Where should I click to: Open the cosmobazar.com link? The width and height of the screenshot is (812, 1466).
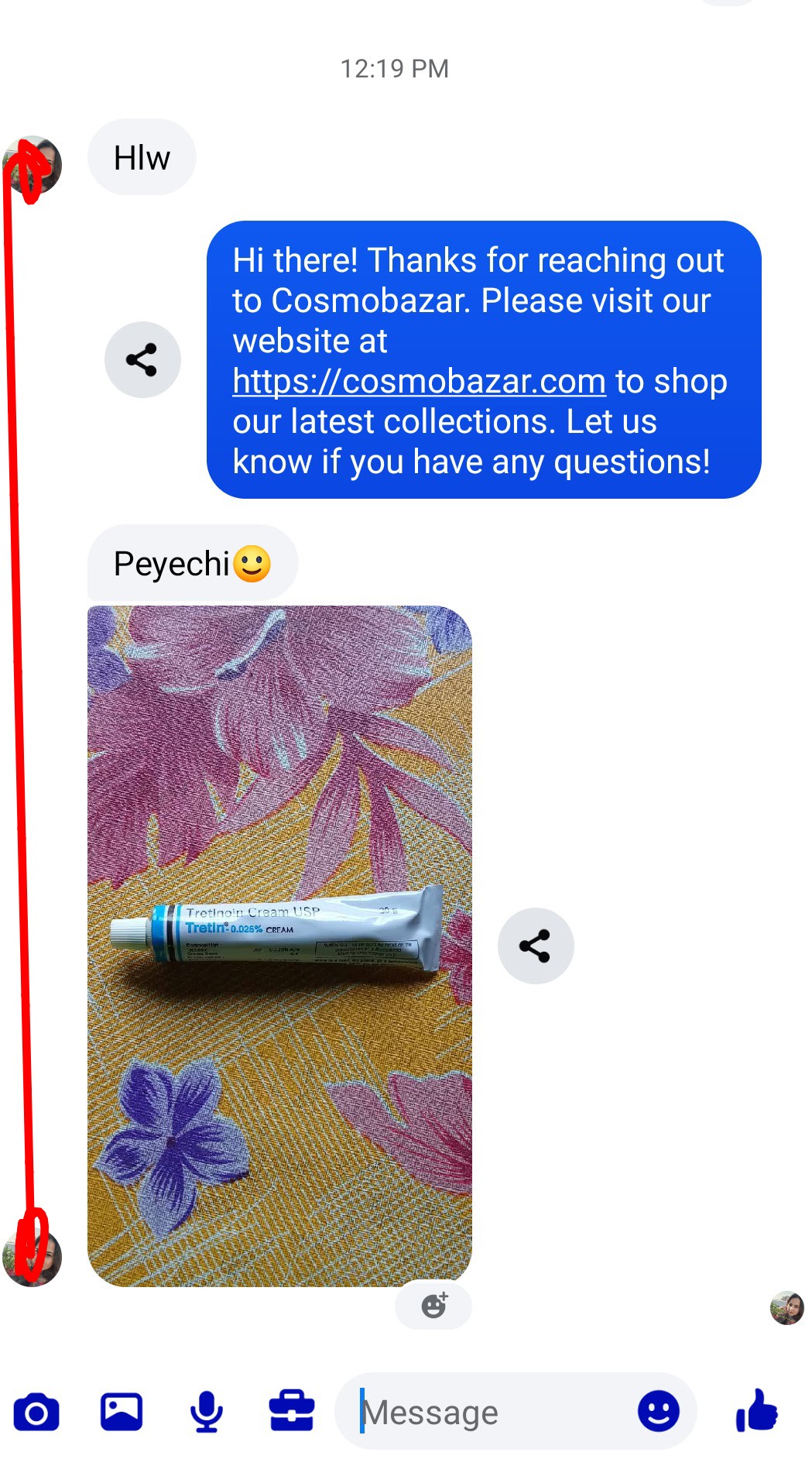tap(419, 382)
